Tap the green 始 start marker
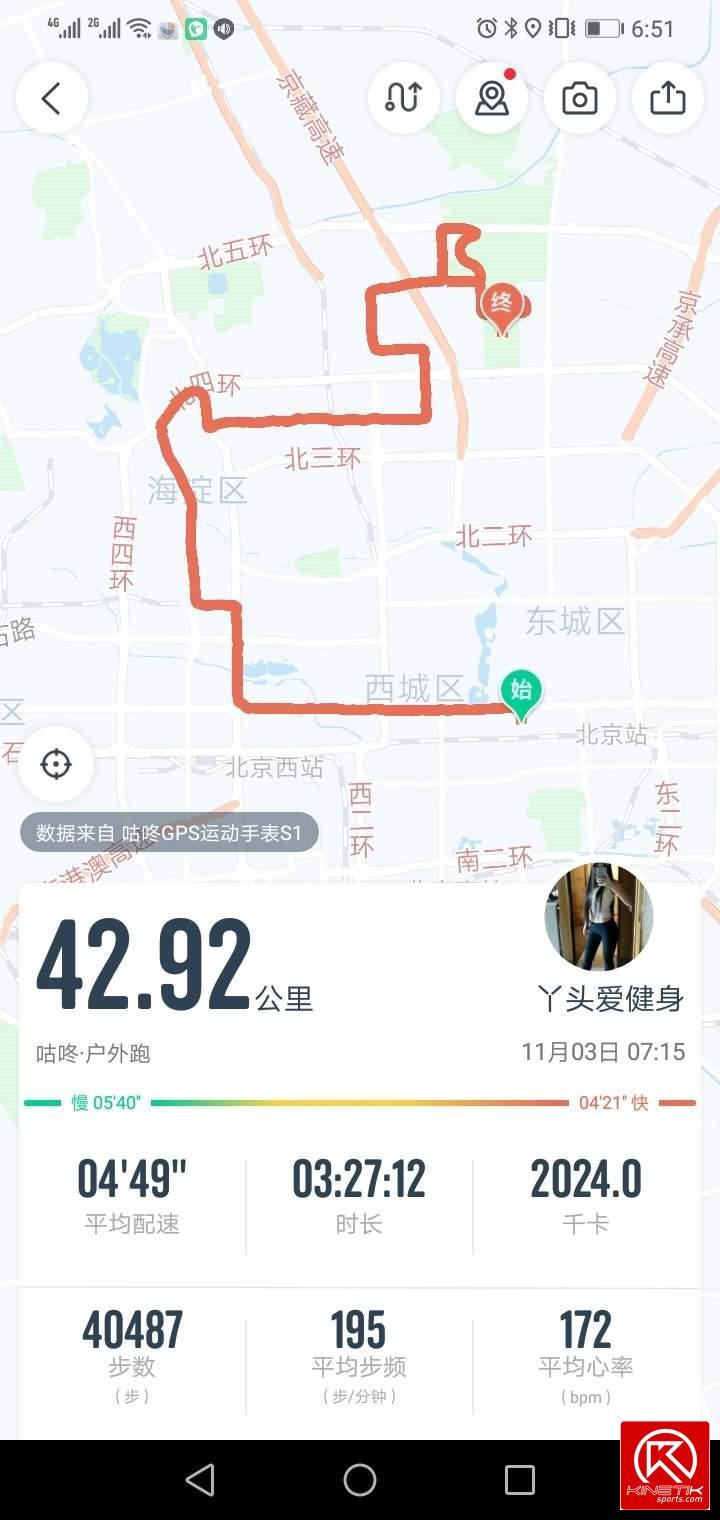 [520, 690]
